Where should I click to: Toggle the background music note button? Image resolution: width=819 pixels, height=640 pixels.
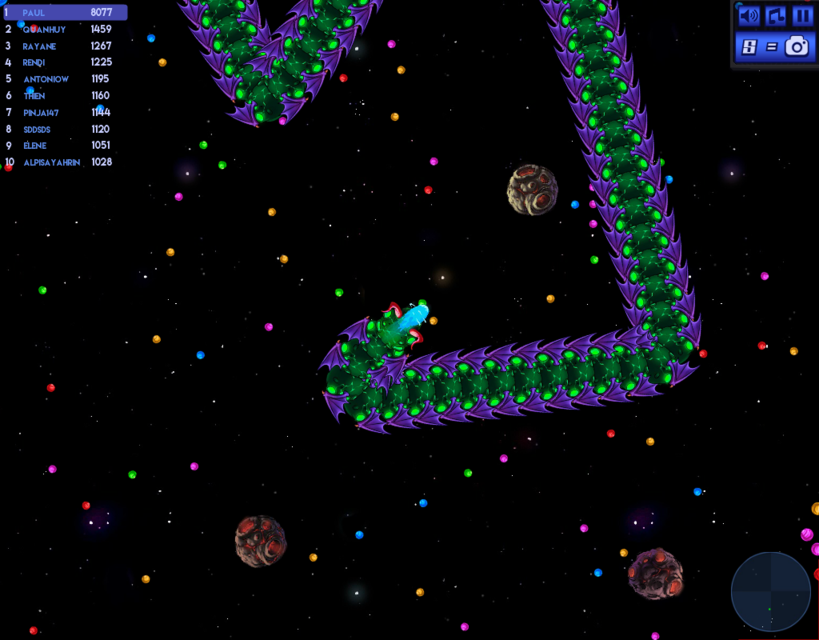pyautogui.click(x=775, y=16)
